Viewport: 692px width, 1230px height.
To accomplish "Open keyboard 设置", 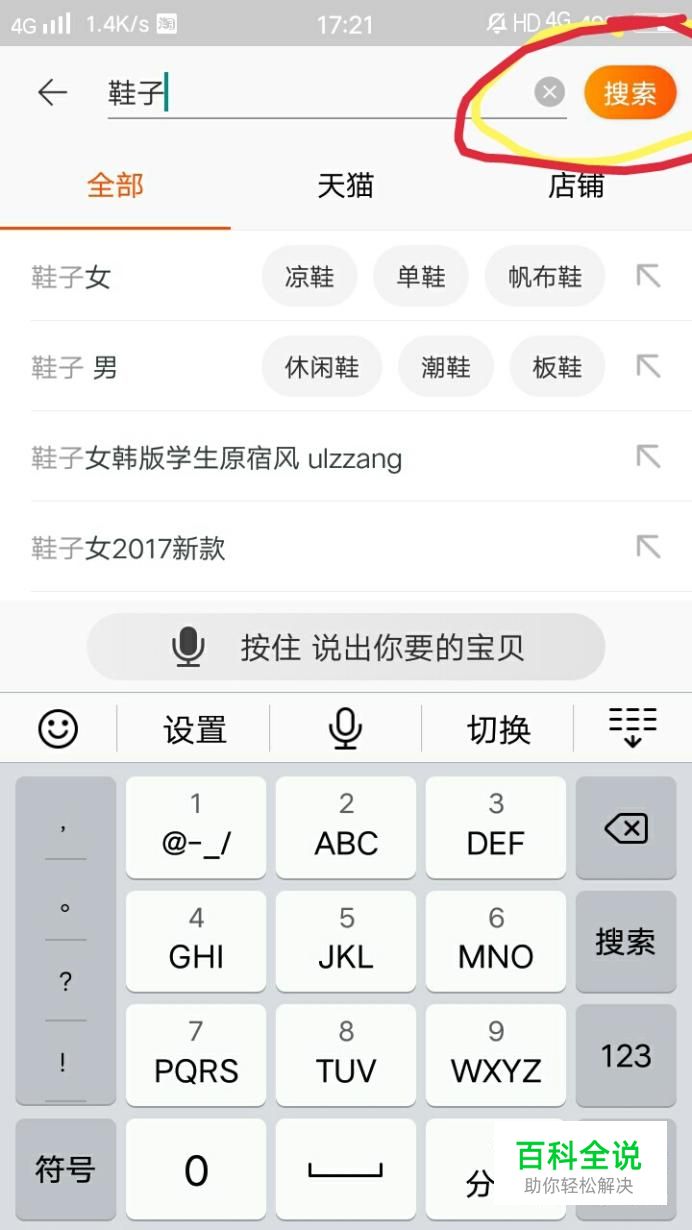I will point(194,730).
